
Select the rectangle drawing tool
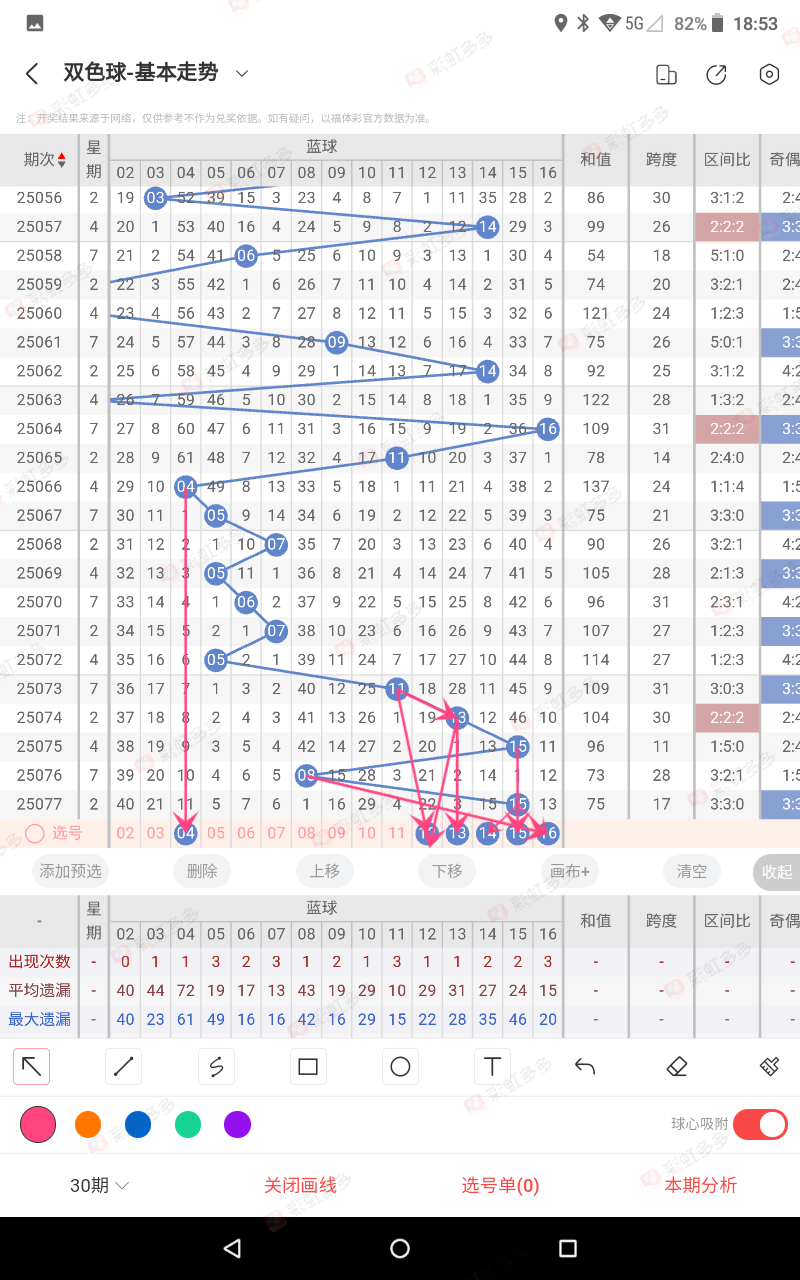308,1066
